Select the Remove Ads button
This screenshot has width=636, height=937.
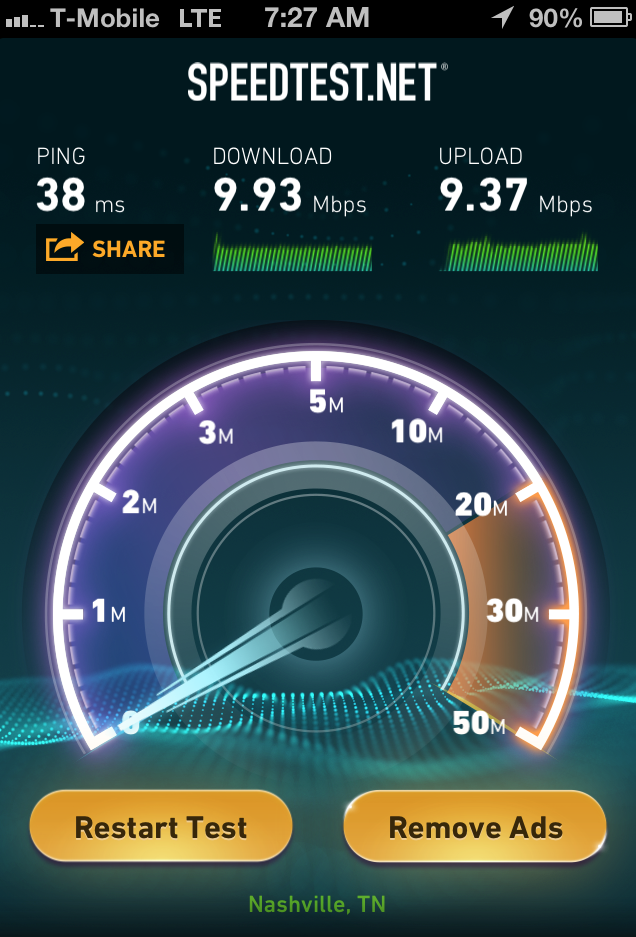coord(475,827)
